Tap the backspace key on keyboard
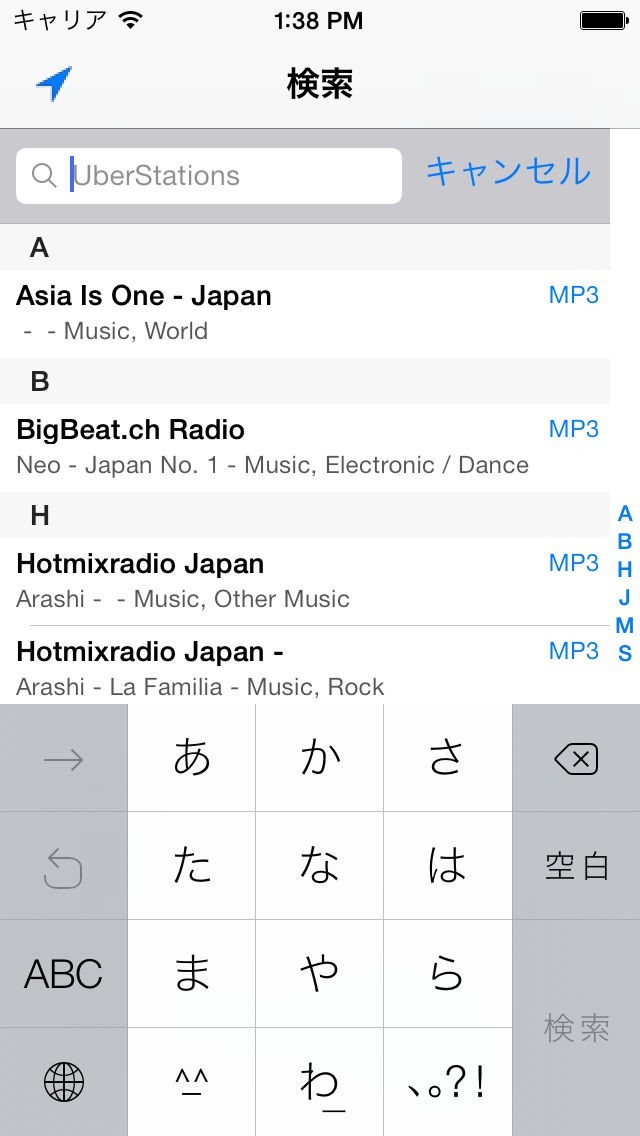Screen dimensions: 640x1136 pos(576,760)
